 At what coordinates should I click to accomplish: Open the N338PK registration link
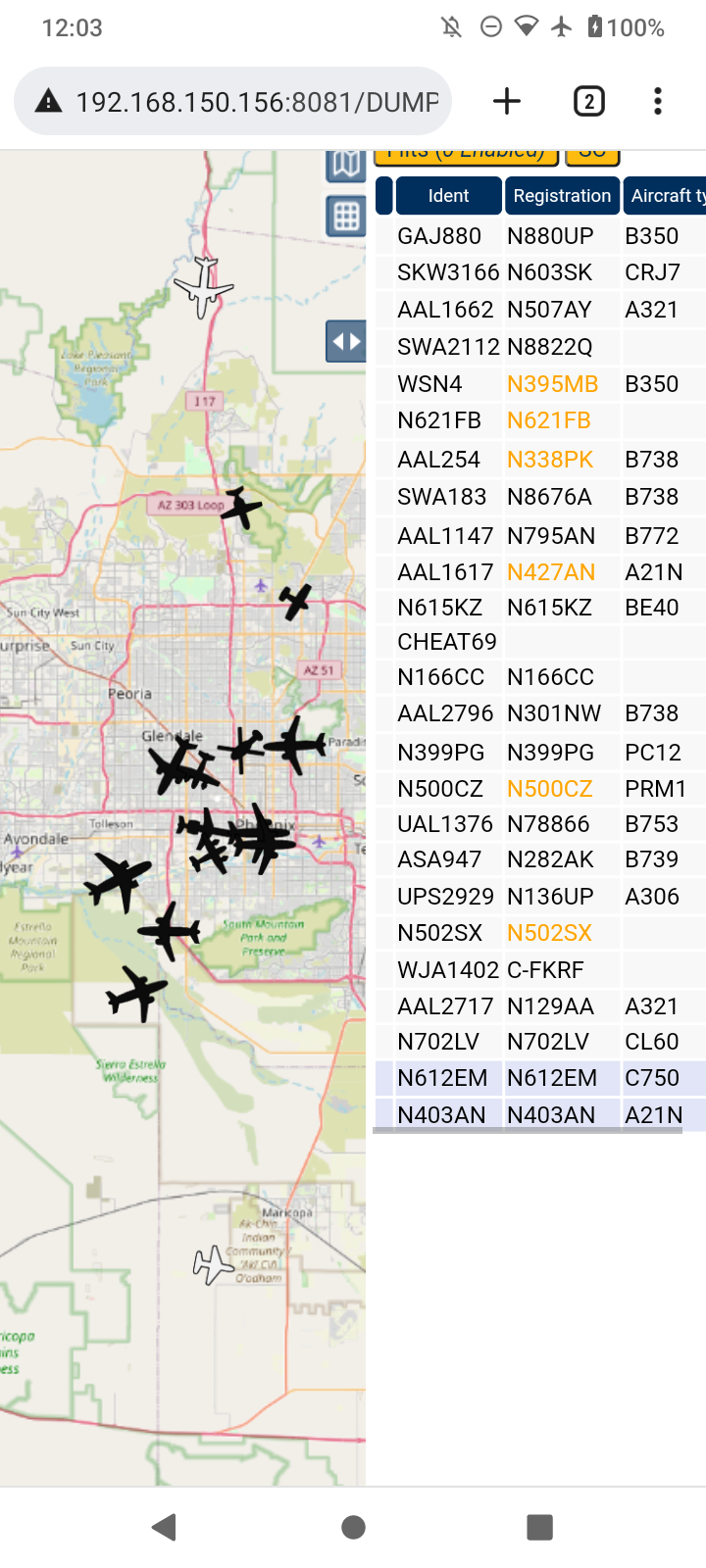point(550,460)
